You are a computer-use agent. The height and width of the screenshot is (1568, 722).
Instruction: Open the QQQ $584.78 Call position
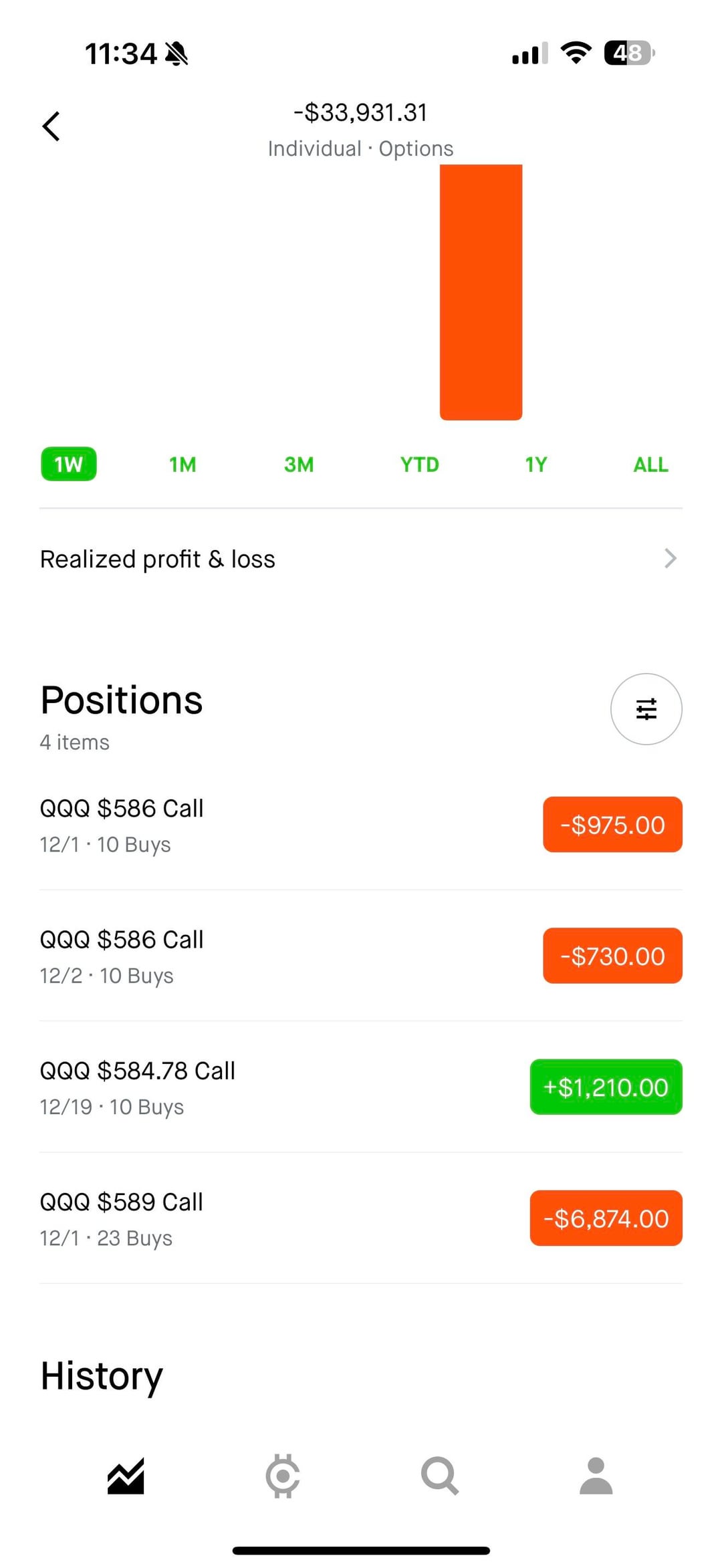point(361,1087)
